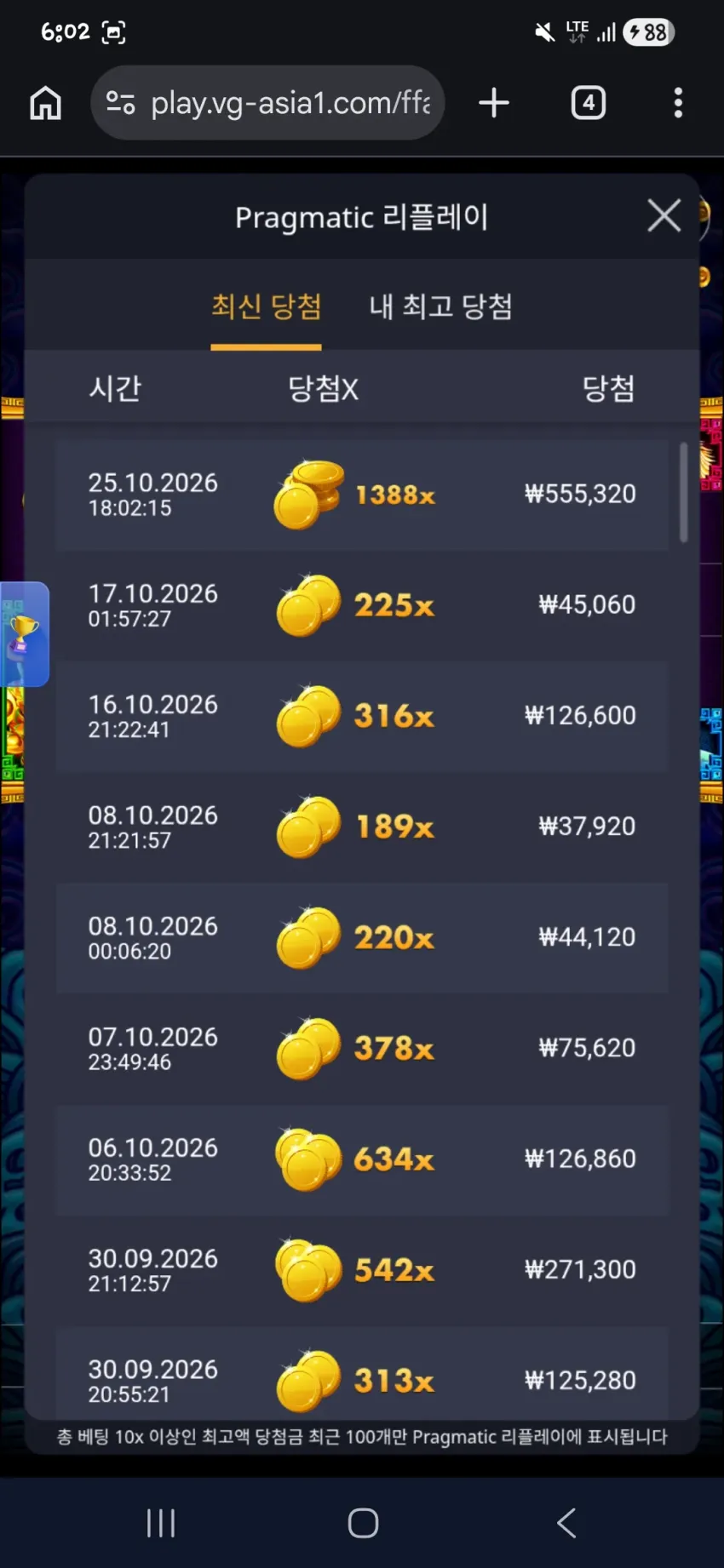Viewport: 724px width, 1568px height.
Task: Open the browser overflow menu
Action: coord(678,103)
